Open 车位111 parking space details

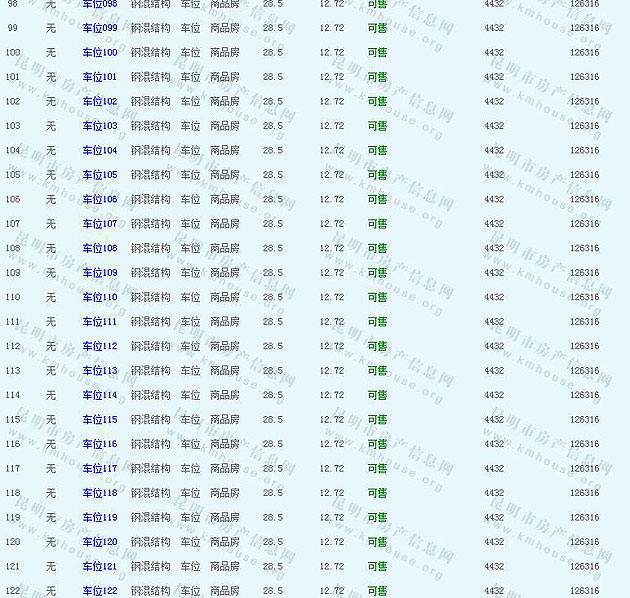point(99,322)
